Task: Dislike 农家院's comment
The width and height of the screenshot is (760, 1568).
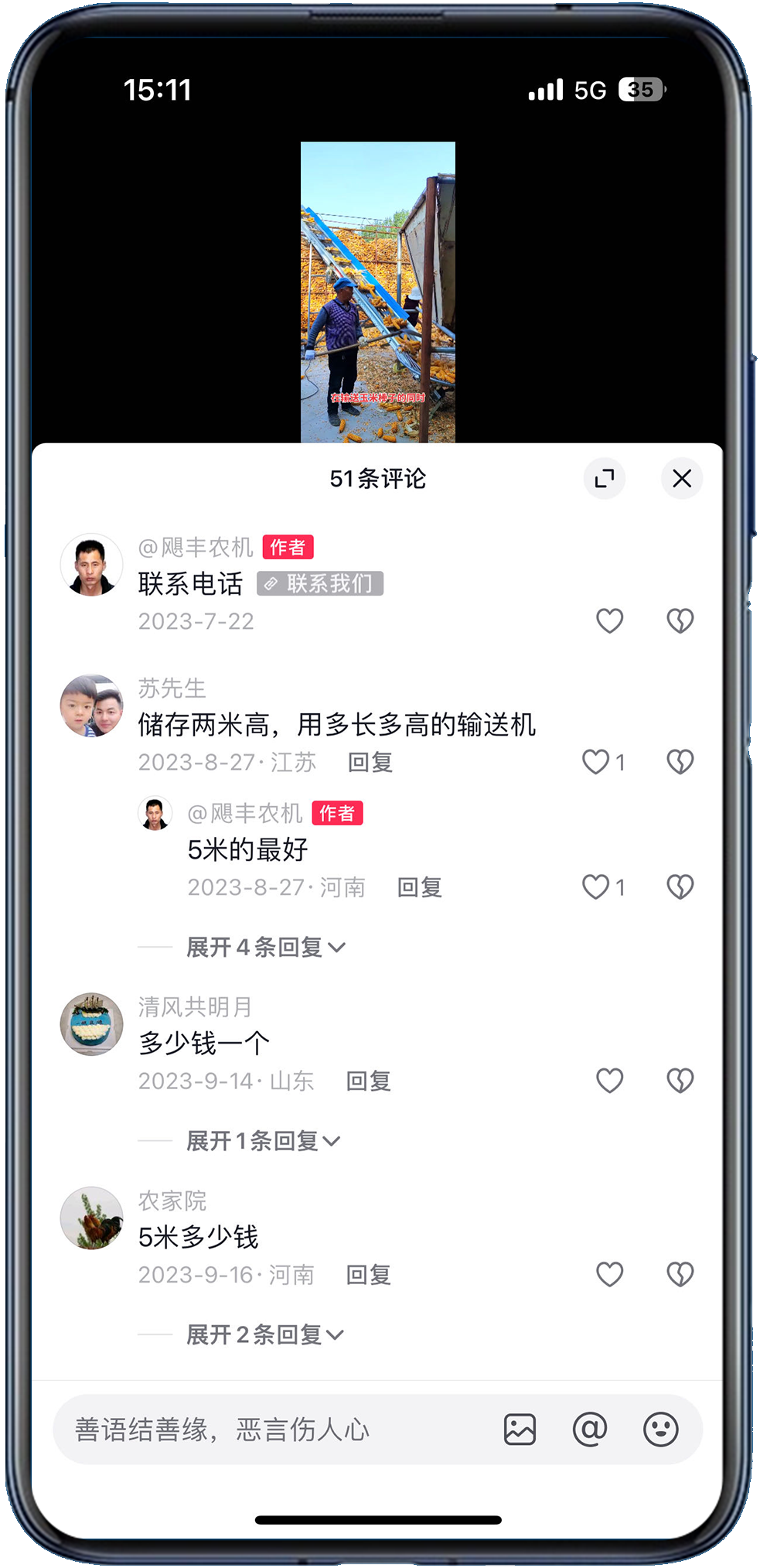Action: pos(680,1274)
